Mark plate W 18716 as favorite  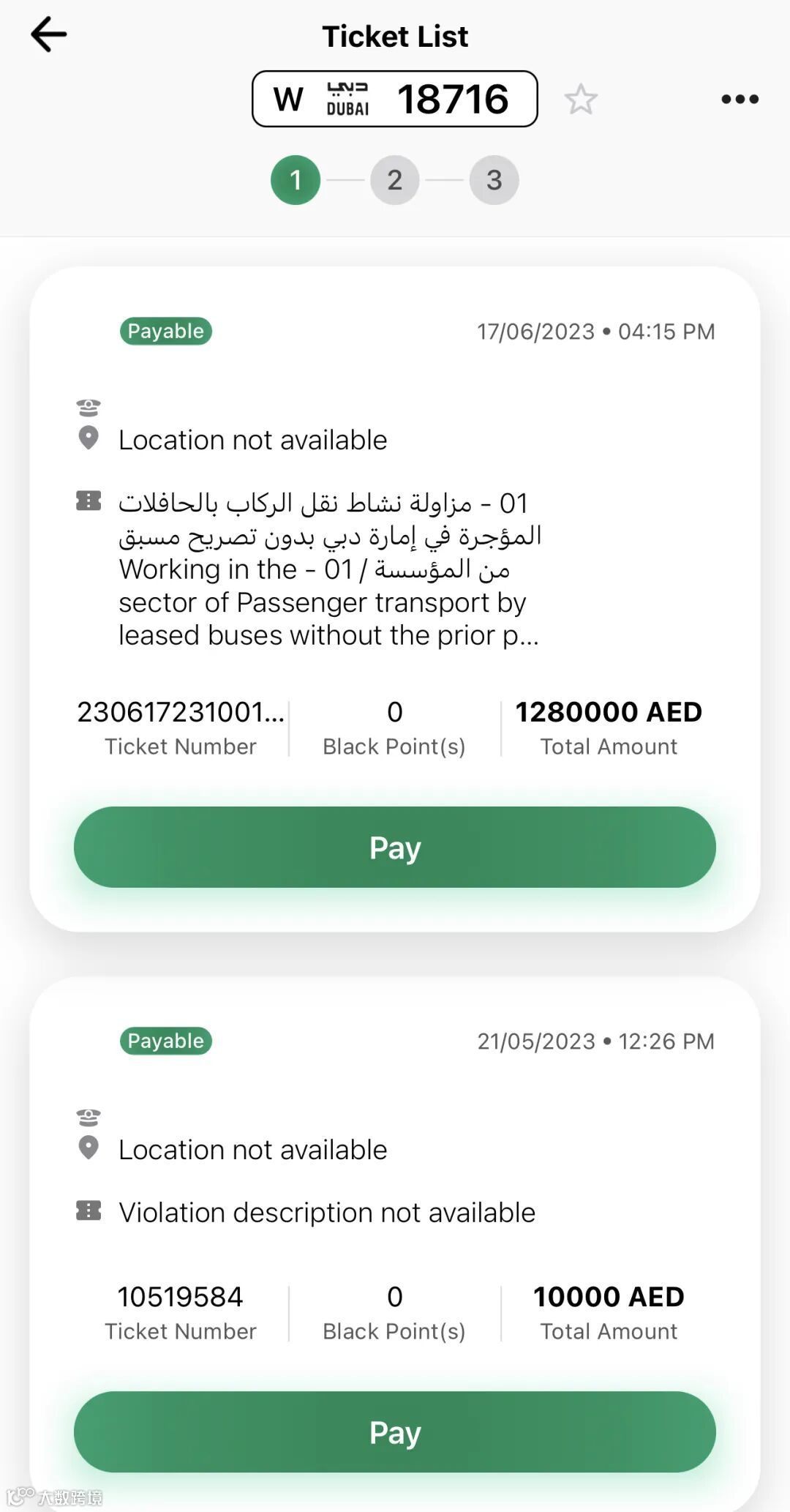[581, 99]
